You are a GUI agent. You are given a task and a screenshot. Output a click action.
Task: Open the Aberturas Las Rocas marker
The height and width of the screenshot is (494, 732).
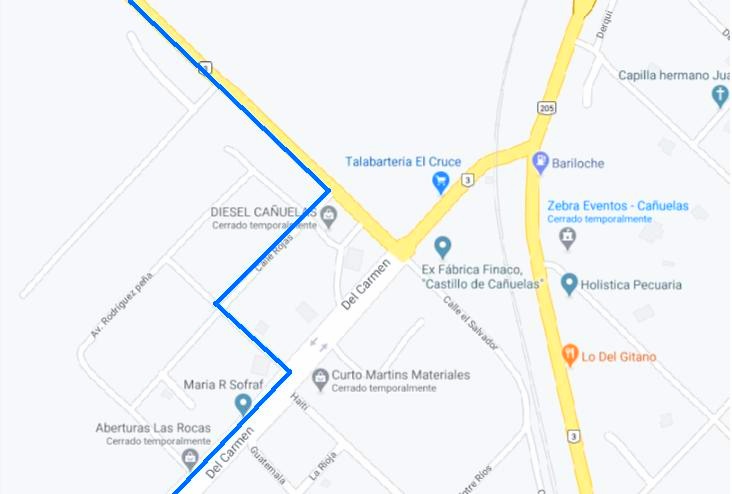[x=190, y=457]
